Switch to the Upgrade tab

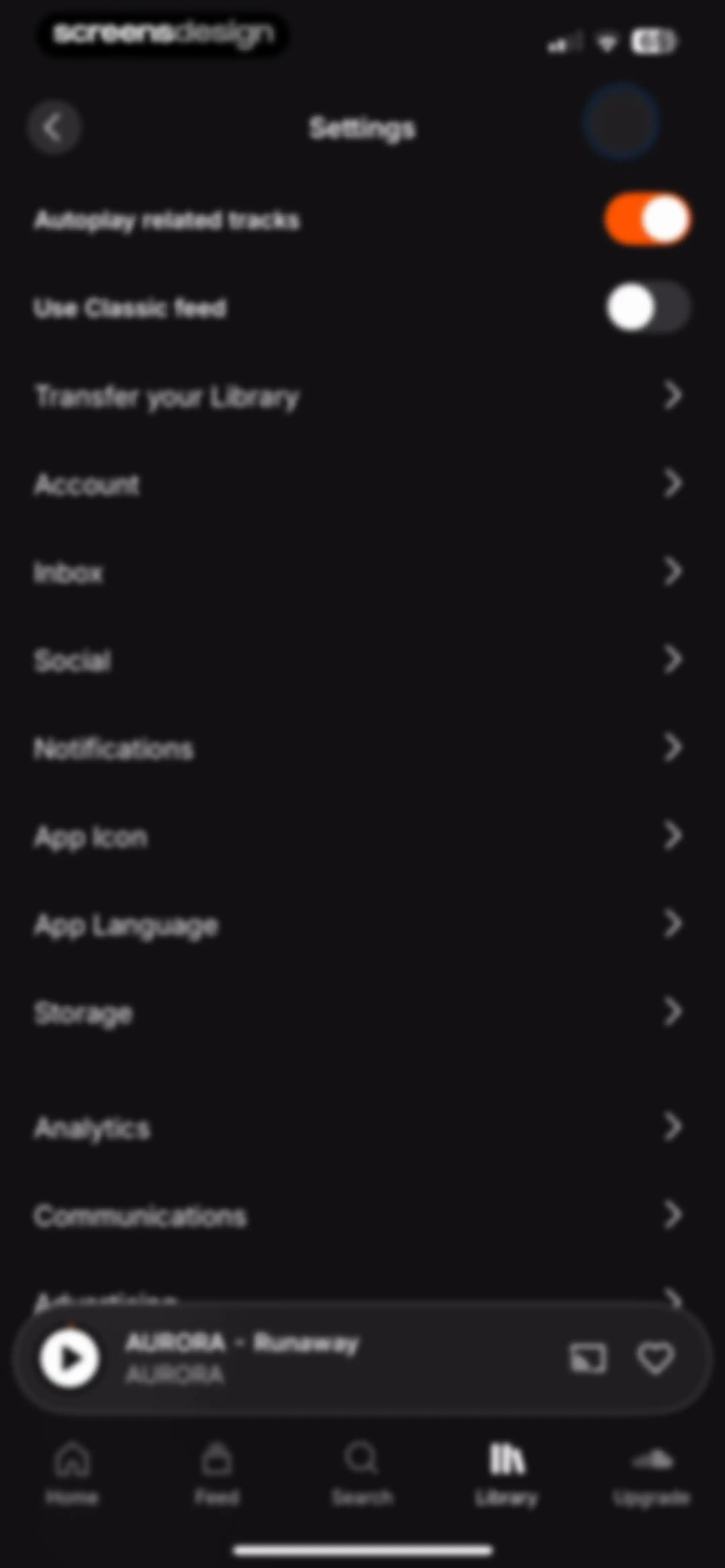pos(652,1472)
